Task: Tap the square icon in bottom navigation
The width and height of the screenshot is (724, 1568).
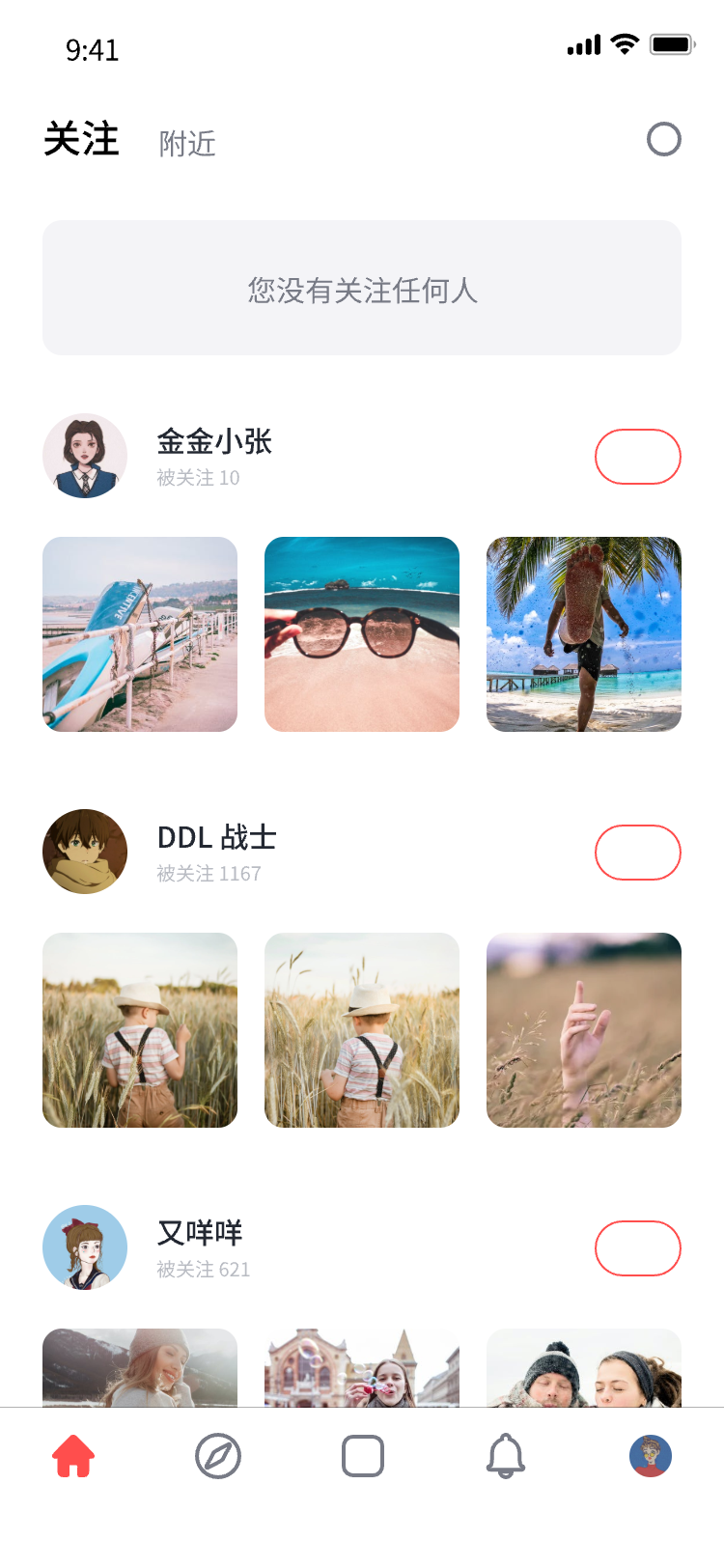Action: click(x=363, y=1456)
